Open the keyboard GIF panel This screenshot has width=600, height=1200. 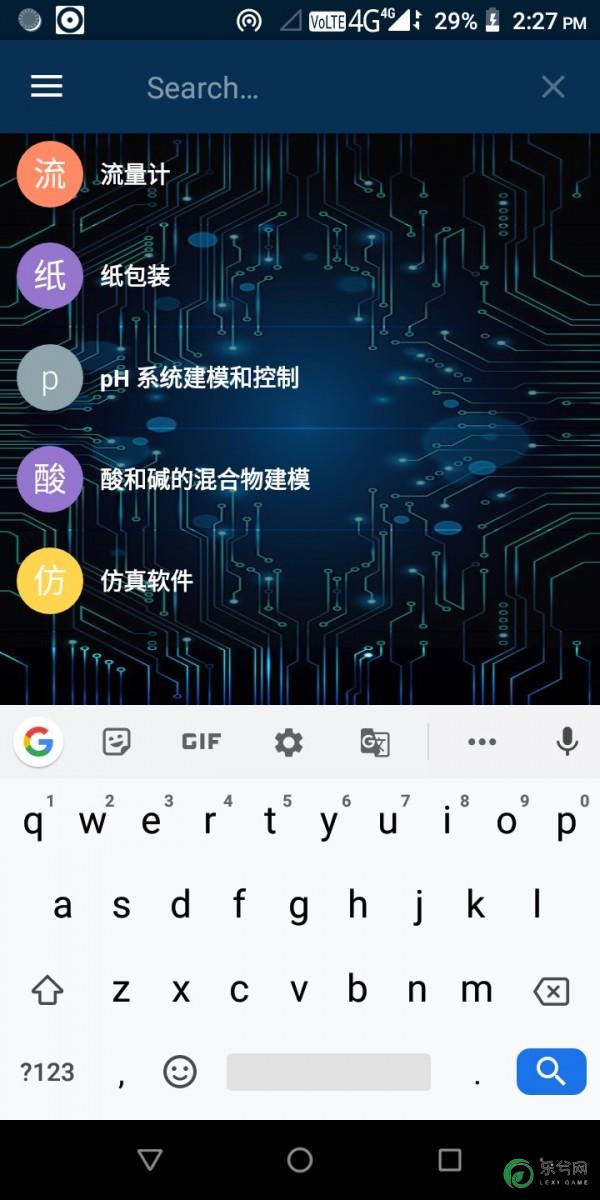pos(201,742)
